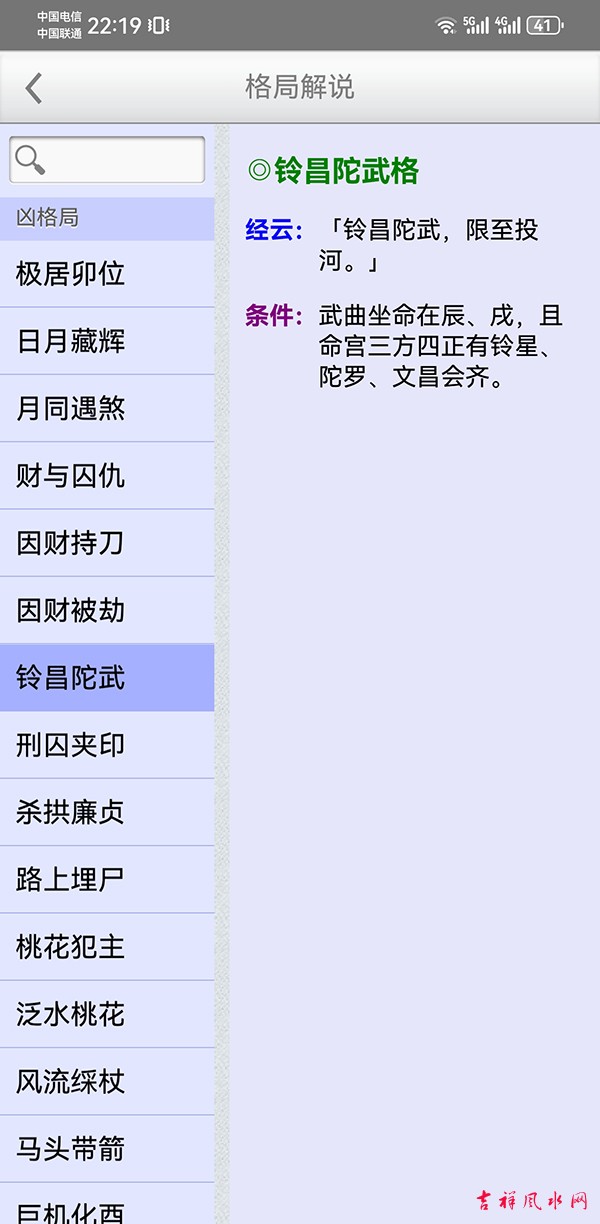Choose the 马头带箭 item
The height and width of the screenshot is (1224, 600).
point(107,1149)
